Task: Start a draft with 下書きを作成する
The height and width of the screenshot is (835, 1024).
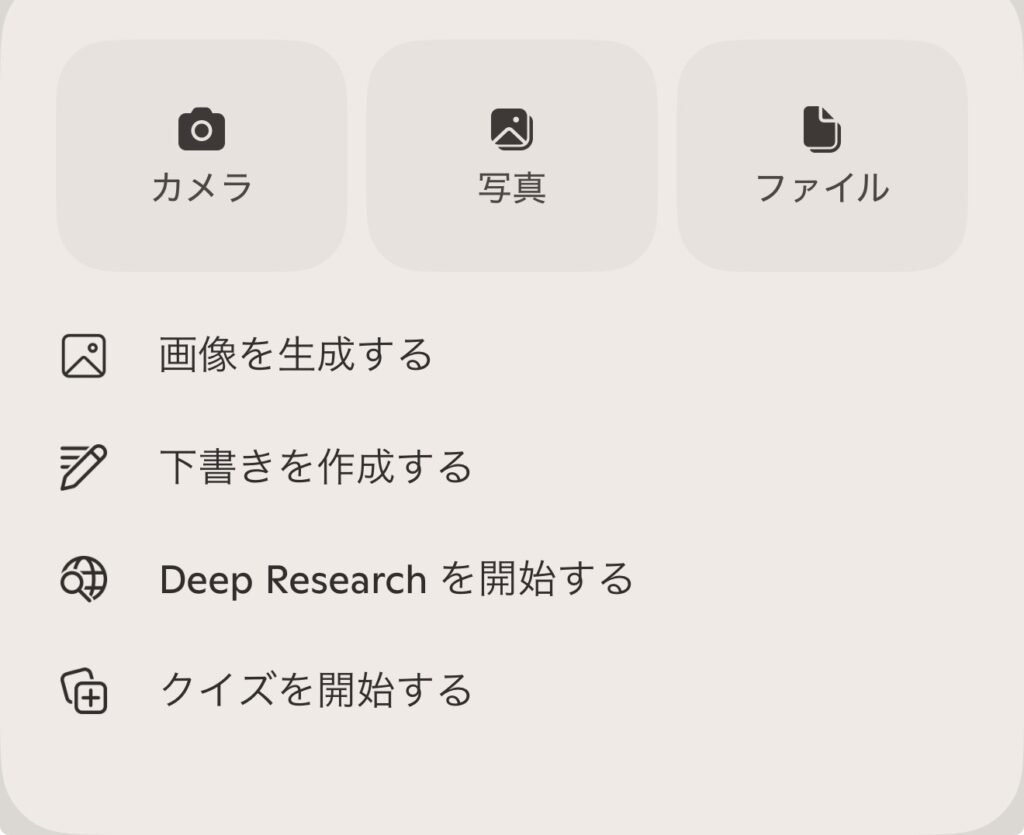Action: [x=315, y=467]
